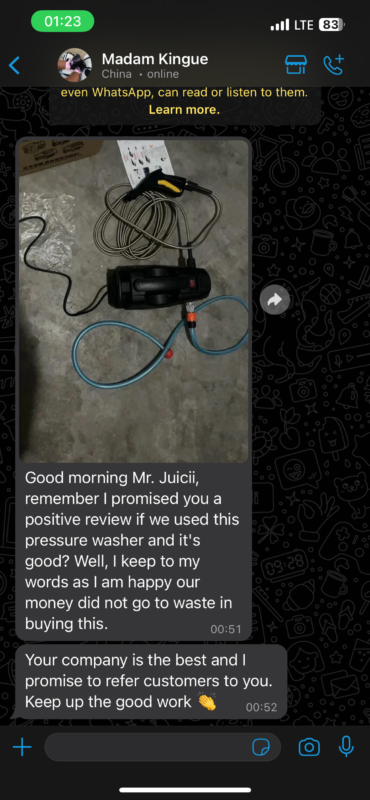Tap the voice message microphone
This screenshot has height=800, width=370.
(x=346, y=746)
